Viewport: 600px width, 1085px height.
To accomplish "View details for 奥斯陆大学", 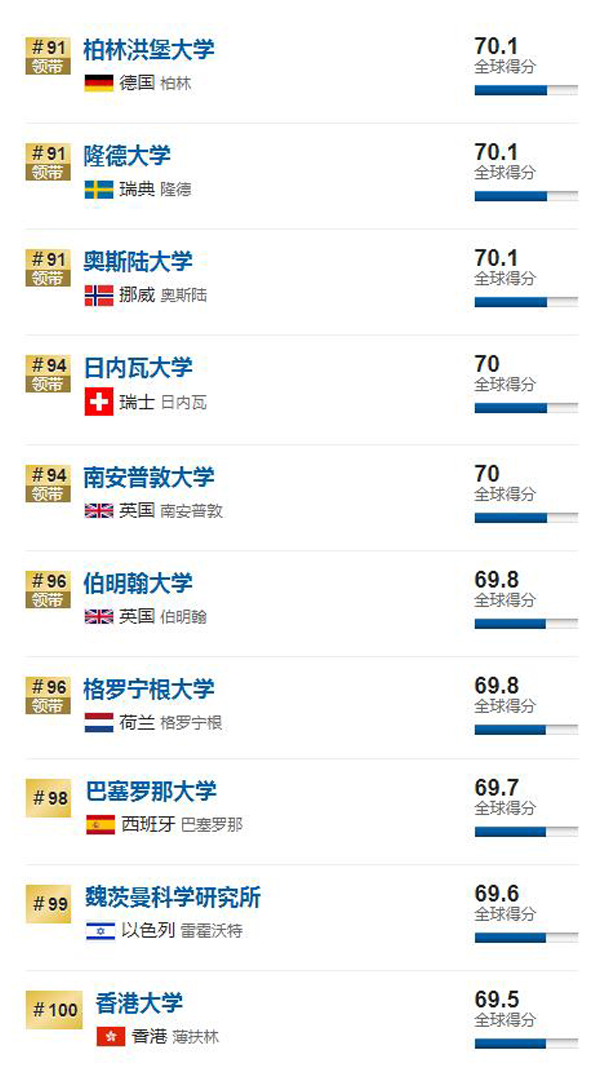I will pyautogui.click(x=138, y=262).
